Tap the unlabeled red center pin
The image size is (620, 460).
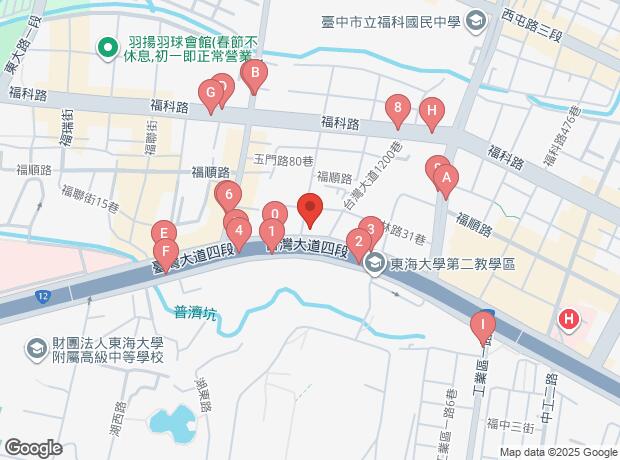click(309, 210)
